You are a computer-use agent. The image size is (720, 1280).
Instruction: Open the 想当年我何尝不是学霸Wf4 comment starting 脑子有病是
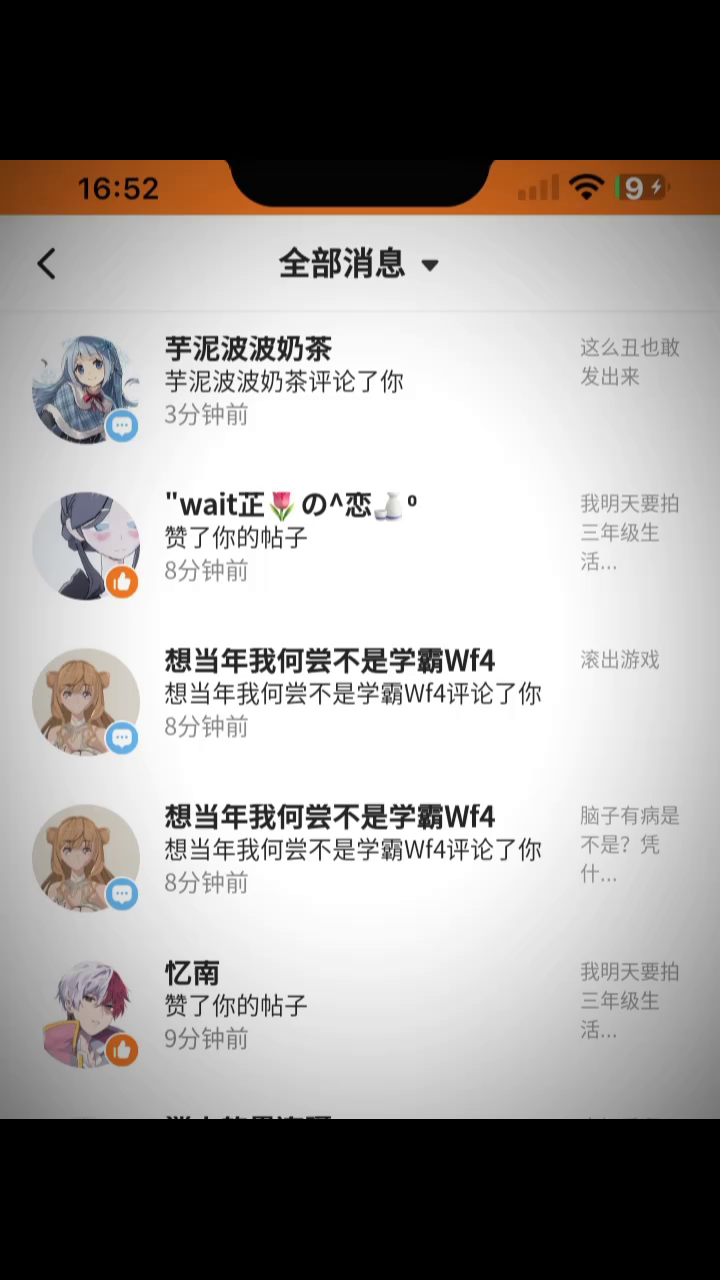pos(360,849)
